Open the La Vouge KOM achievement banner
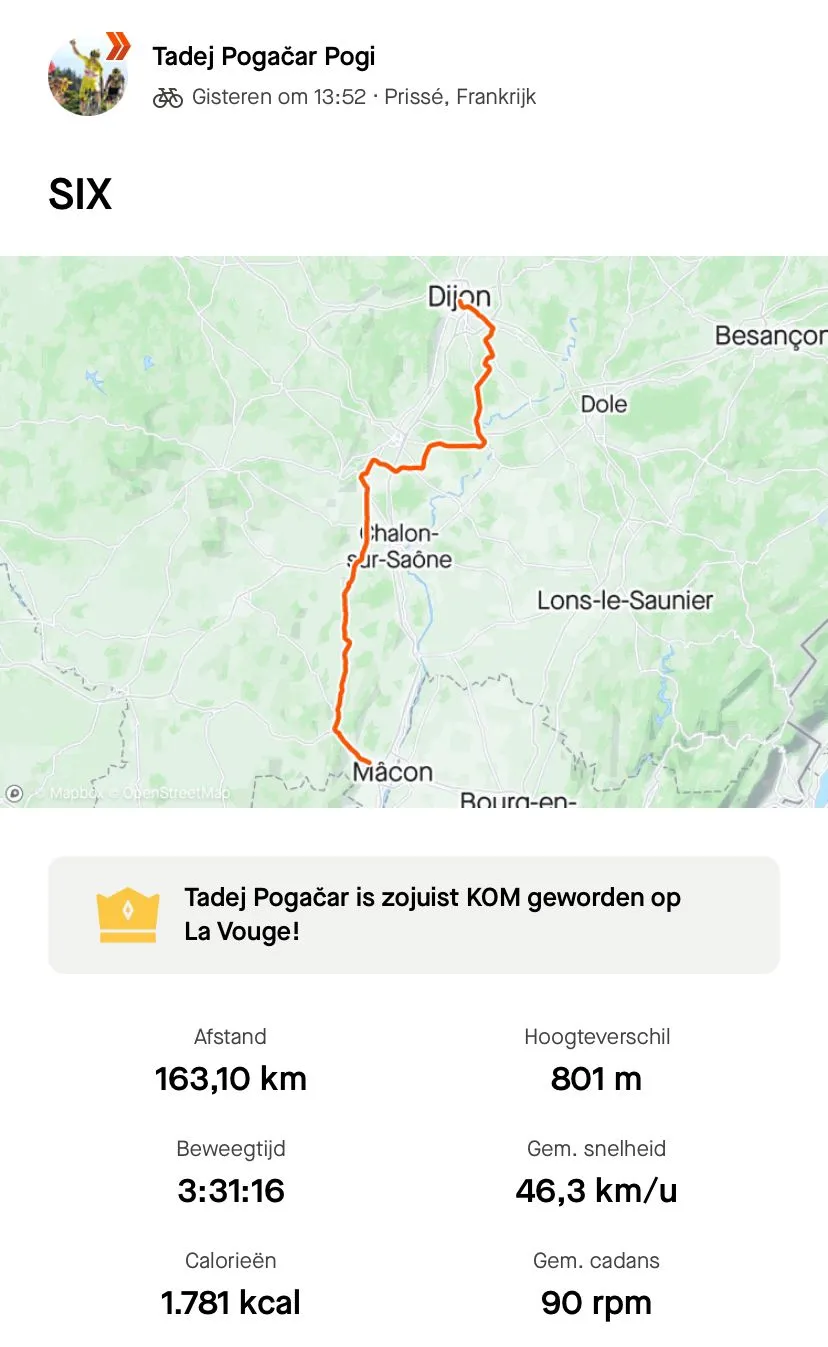This screenshot has height=1347, width=828. click(413, 914)
